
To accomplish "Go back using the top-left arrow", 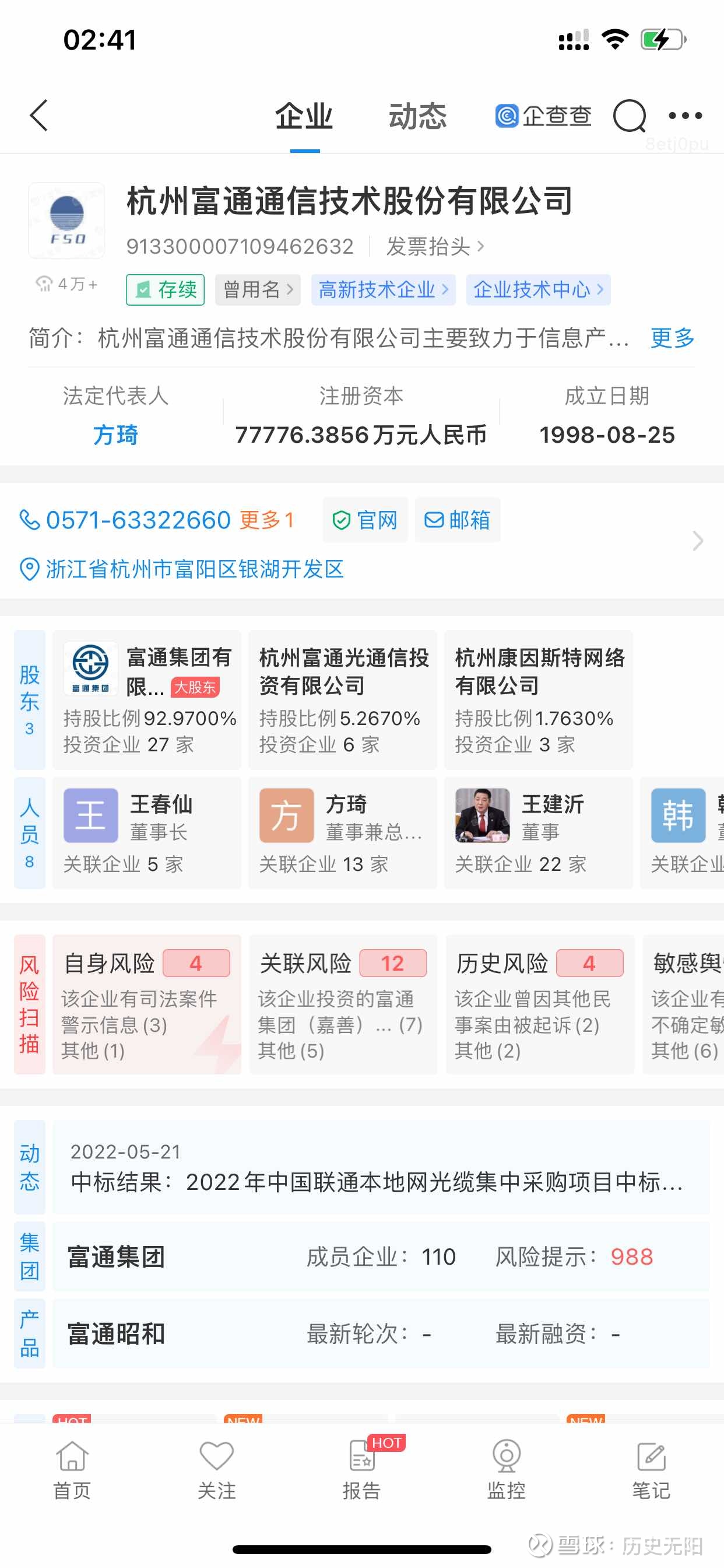I will [x=39, y=115].
